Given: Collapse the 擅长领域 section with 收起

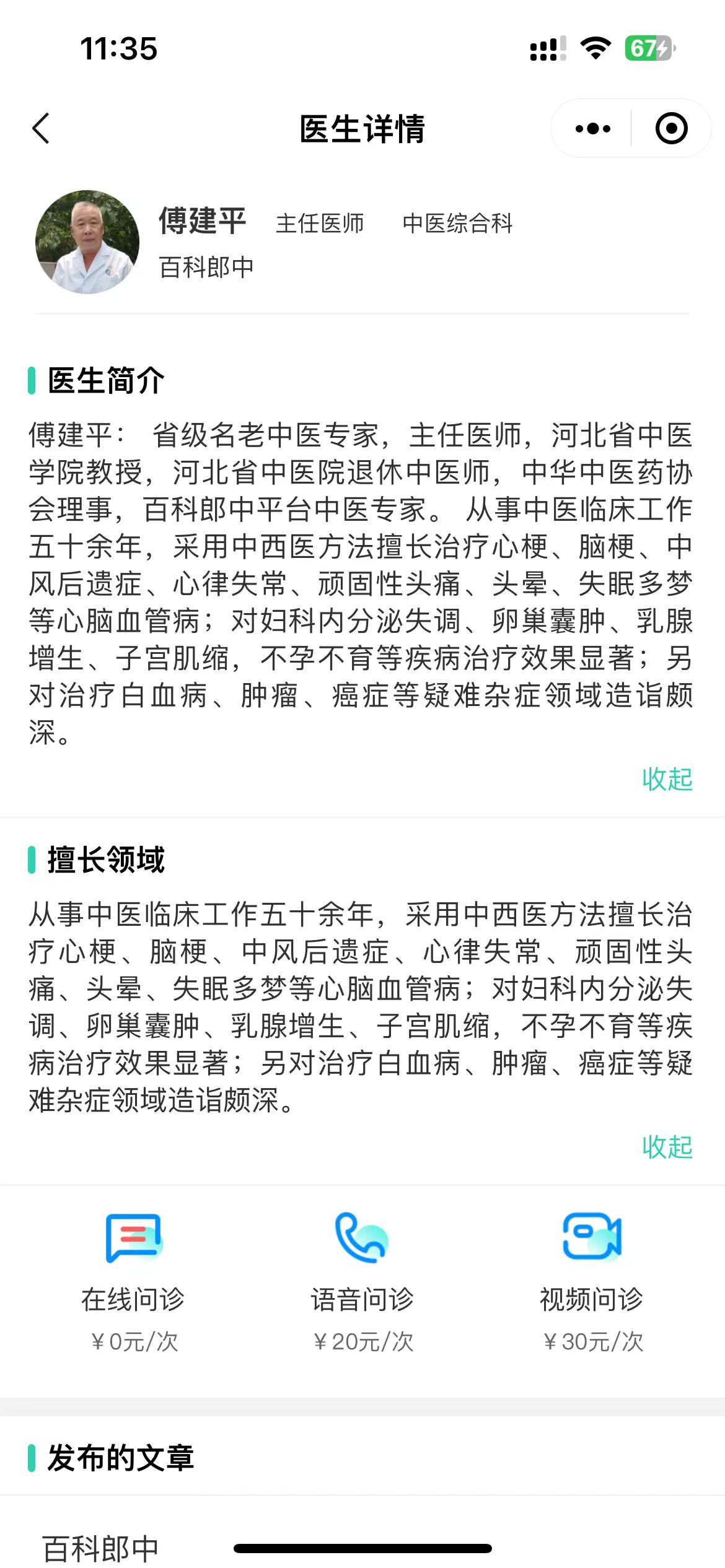Looking at the screenshot, I should point(667,1147).
